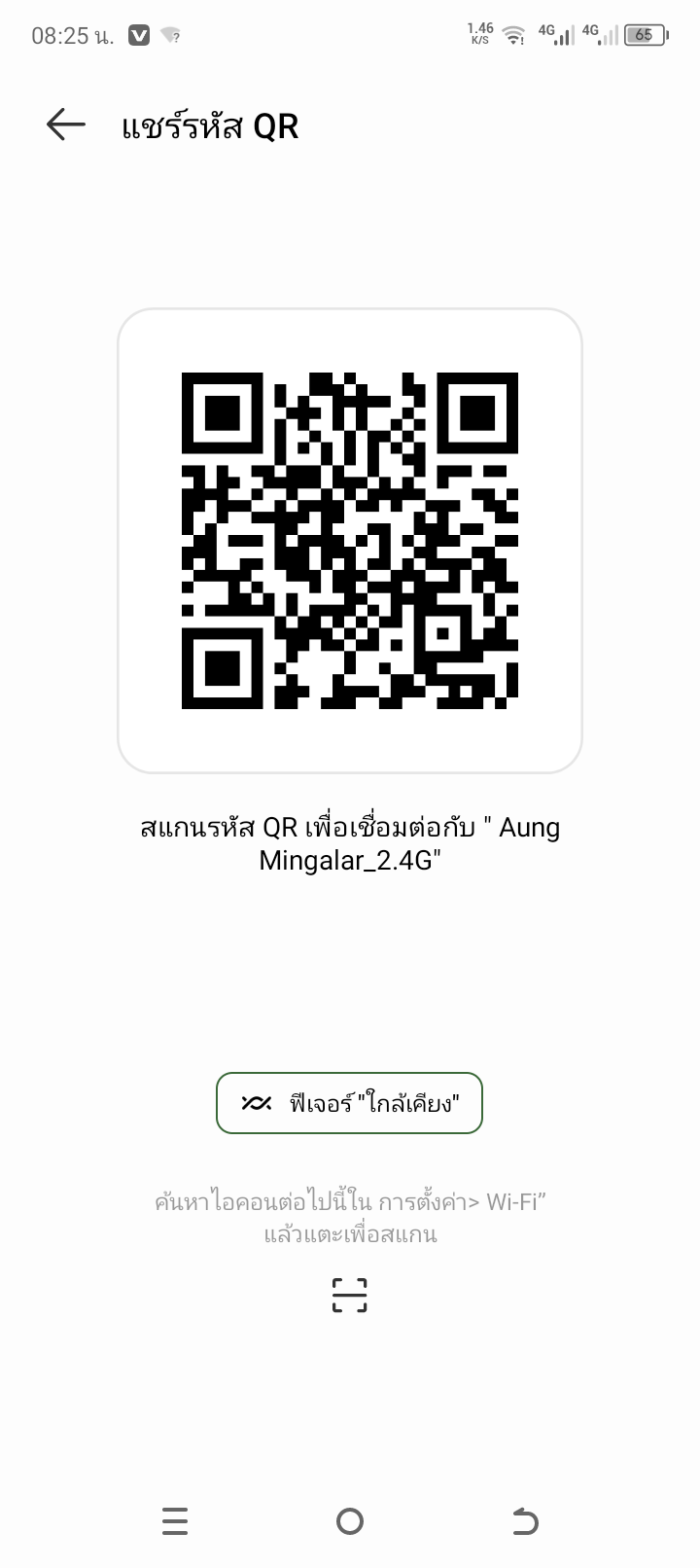
Task: Go back from the QR share screen
Action: click(66, 125)
